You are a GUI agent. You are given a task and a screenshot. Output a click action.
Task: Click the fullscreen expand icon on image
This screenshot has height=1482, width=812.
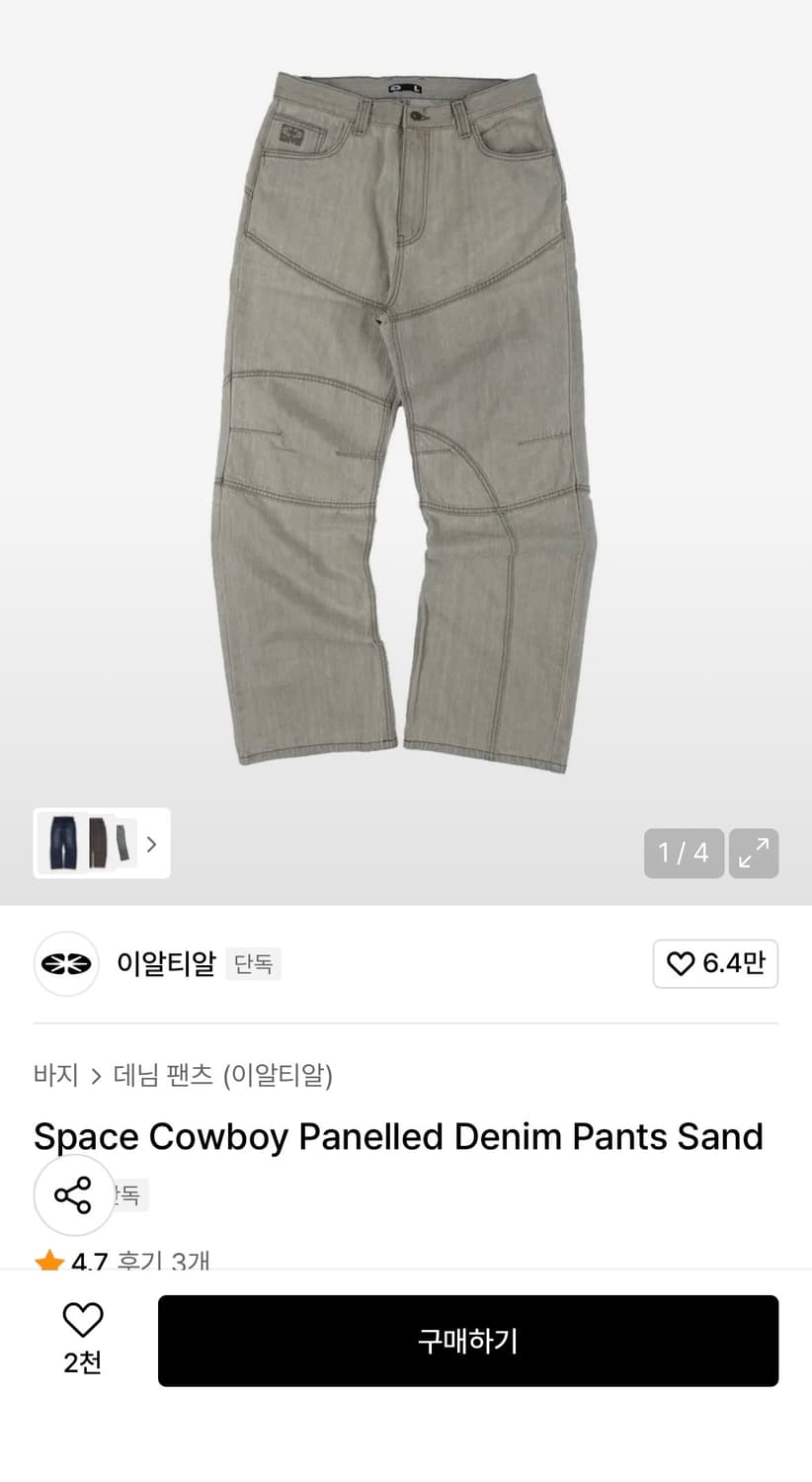click(x=754, y=853)
